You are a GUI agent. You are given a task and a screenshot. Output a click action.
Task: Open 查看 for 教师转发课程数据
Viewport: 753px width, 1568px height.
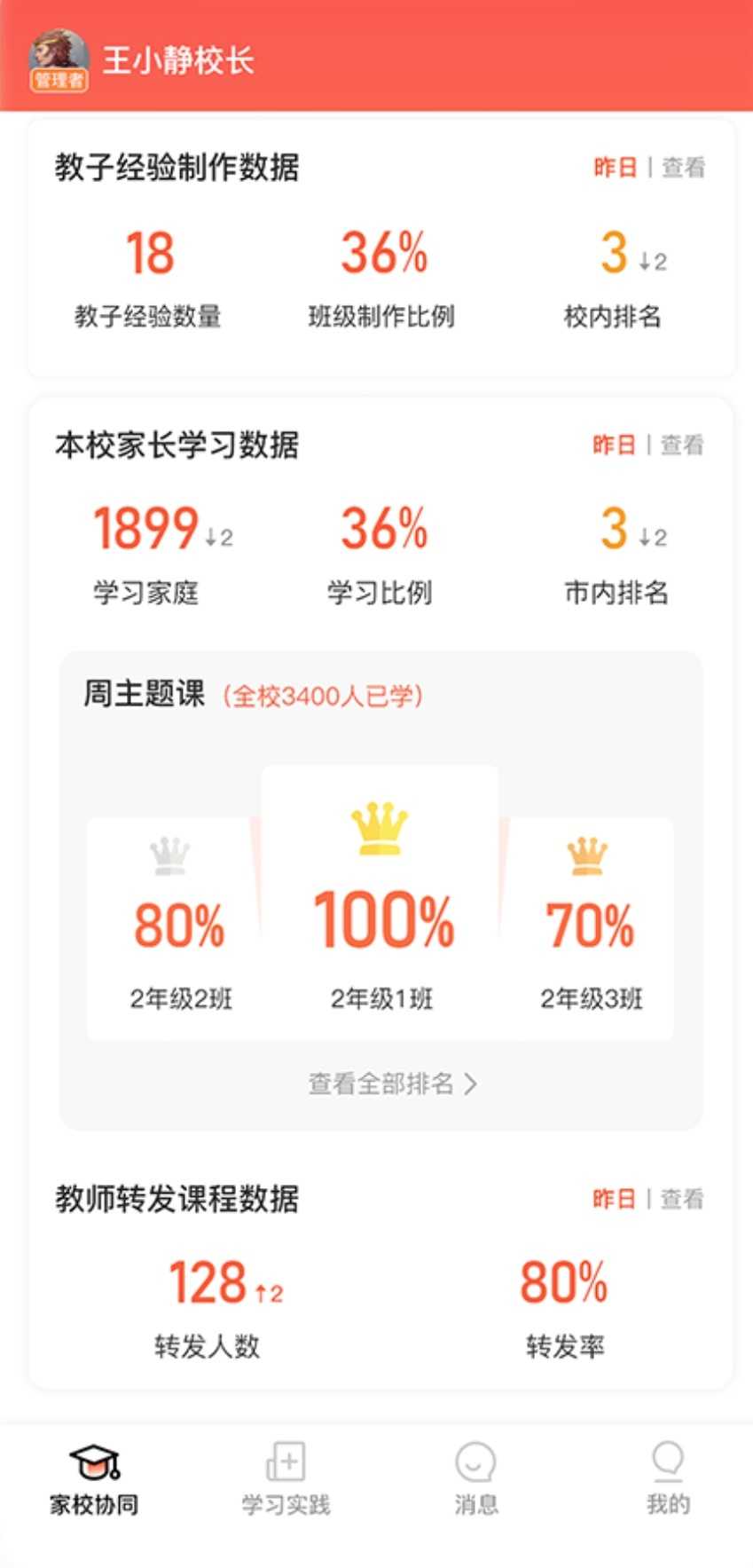tap(683, 1199)
